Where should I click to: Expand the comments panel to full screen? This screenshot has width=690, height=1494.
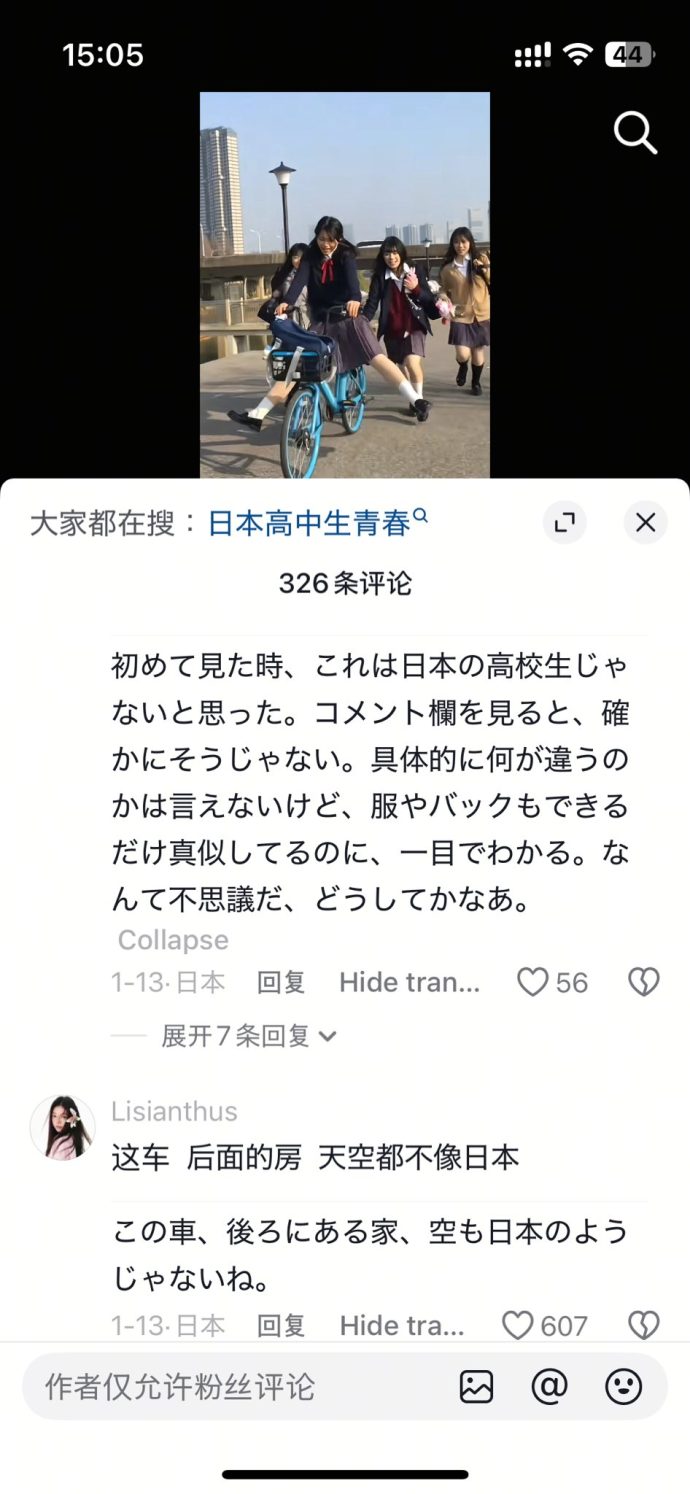565,522
